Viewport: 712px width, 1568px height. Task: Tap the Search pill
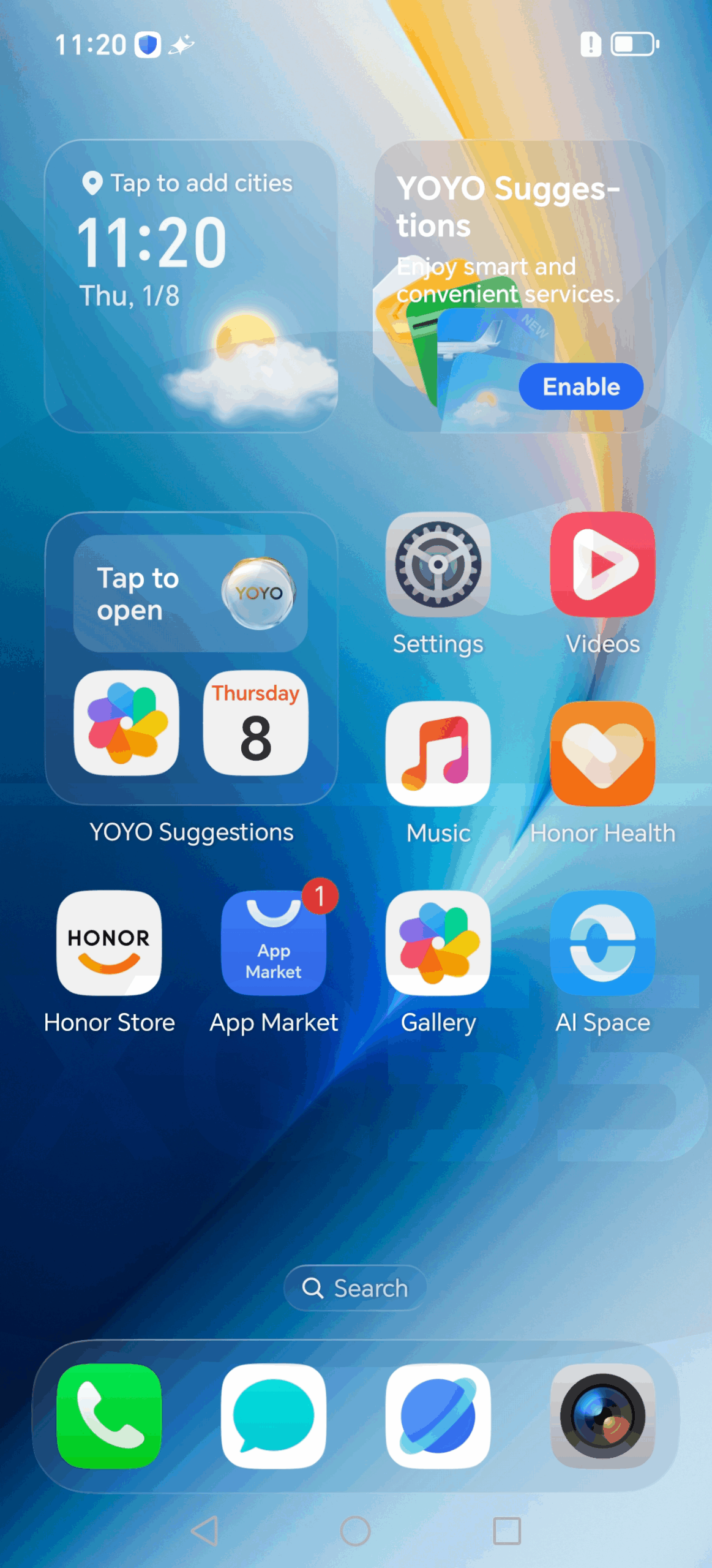(355, 1288)
